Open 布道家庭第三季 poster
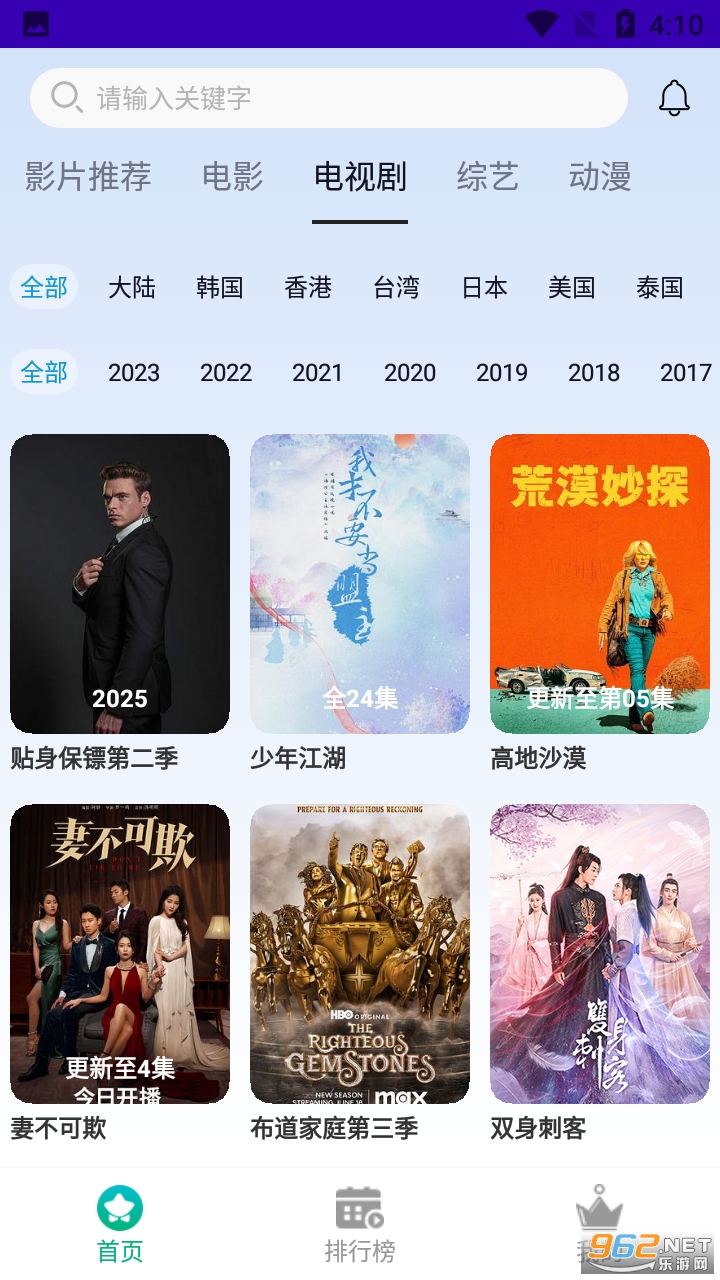Screen dimensions: 720x1280 [x=360, y=954]
